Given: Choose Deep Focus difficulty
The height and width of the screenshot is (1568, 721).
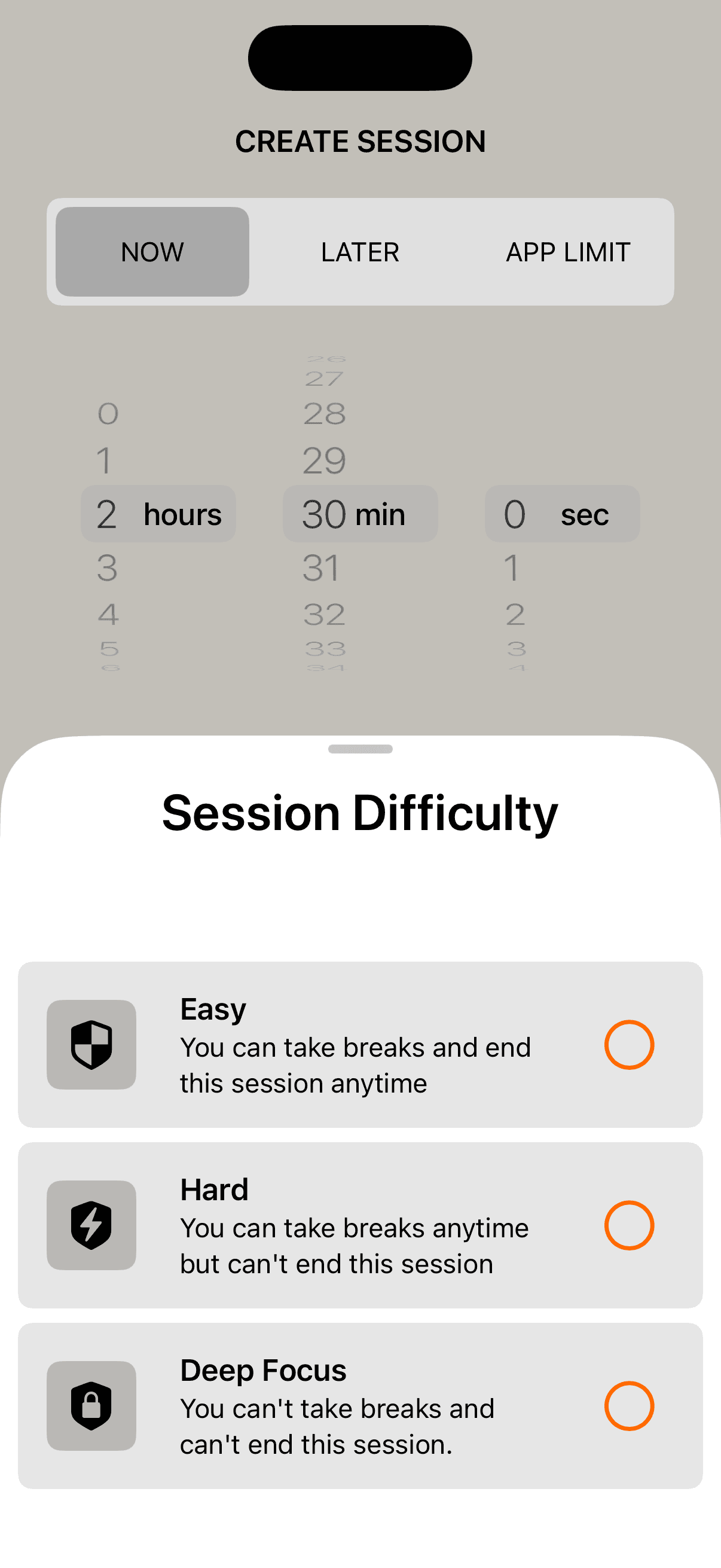Looking at the screenshot, I should pyautogui.click(x=628, y=1405).
